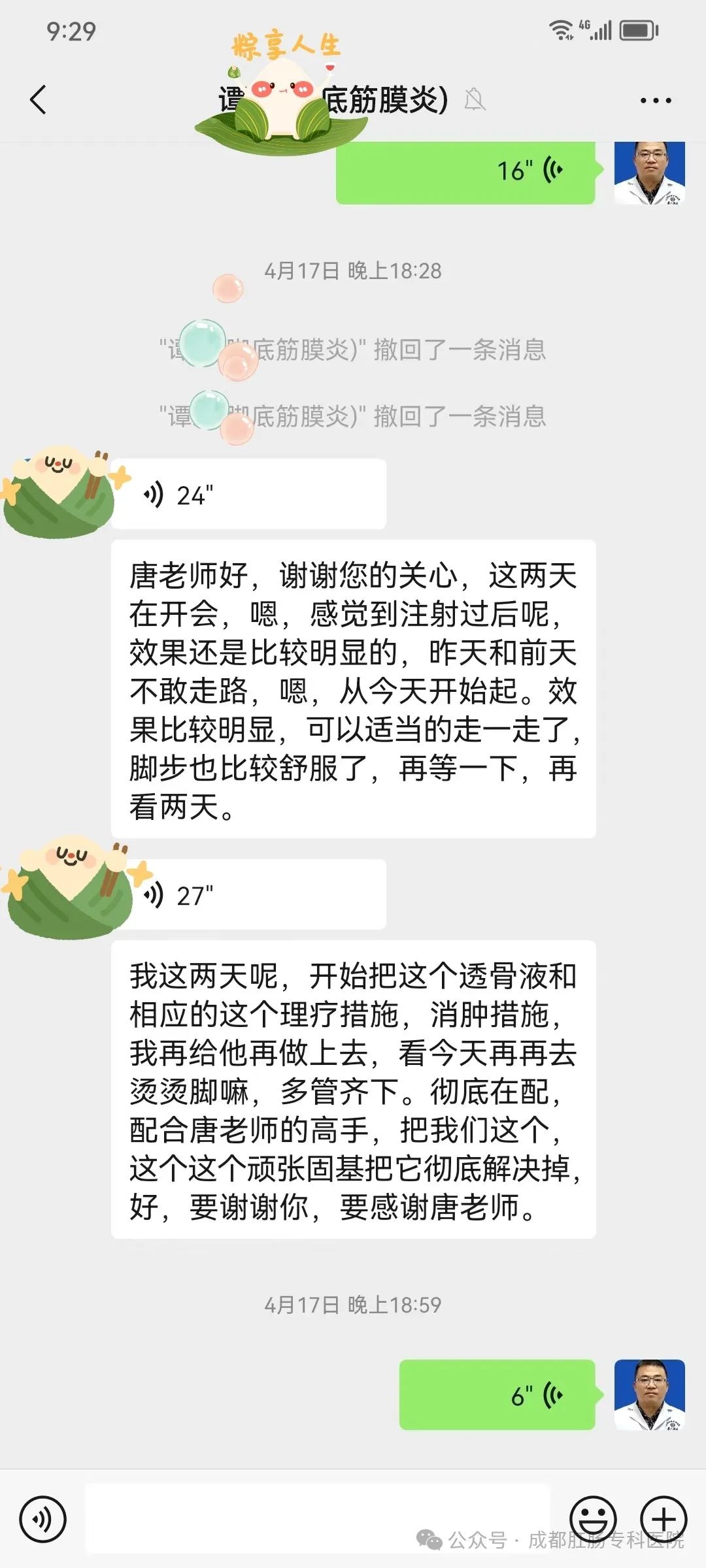Open the doctor's avatar beside the 6" message
The height and width of the screenshot is (1568, 706).
pos(649,1395)
